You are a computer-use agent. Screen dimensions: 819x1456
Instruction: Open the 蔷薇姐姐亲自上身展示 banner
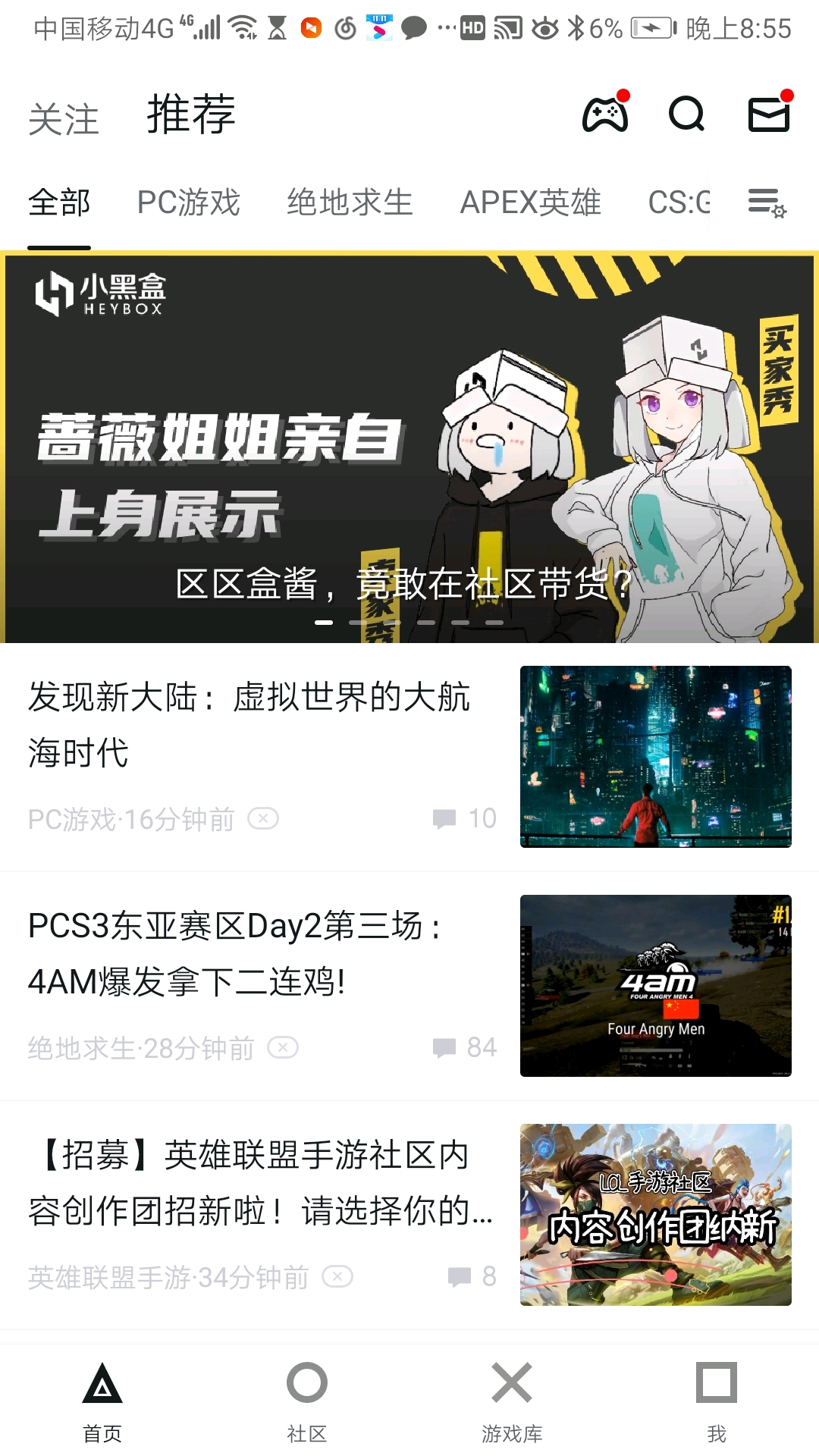[x=409, y=447]
